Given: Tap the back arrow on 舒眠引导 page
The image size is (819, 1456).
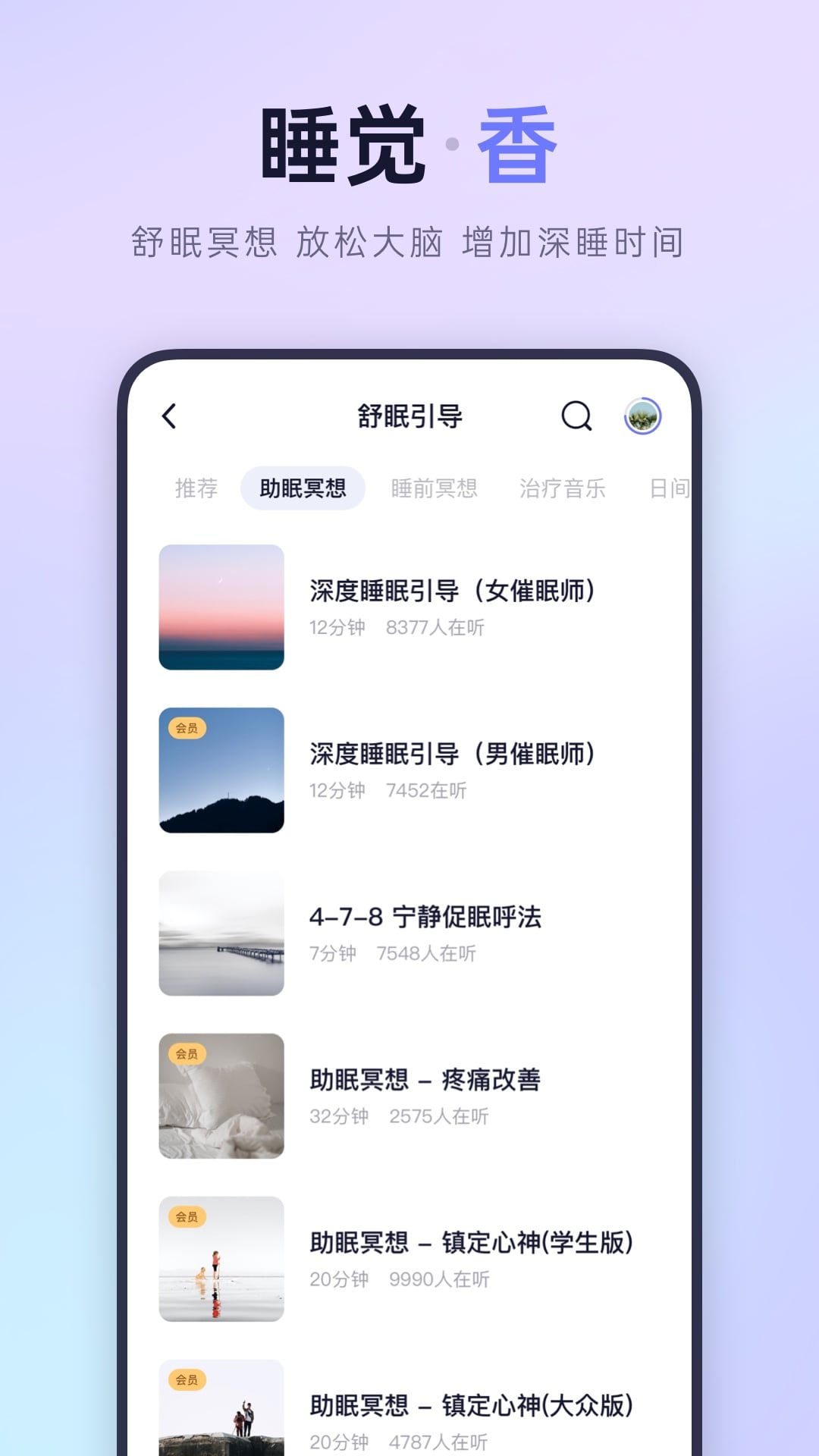Looking at the screenshot, I should pos(171,416).
